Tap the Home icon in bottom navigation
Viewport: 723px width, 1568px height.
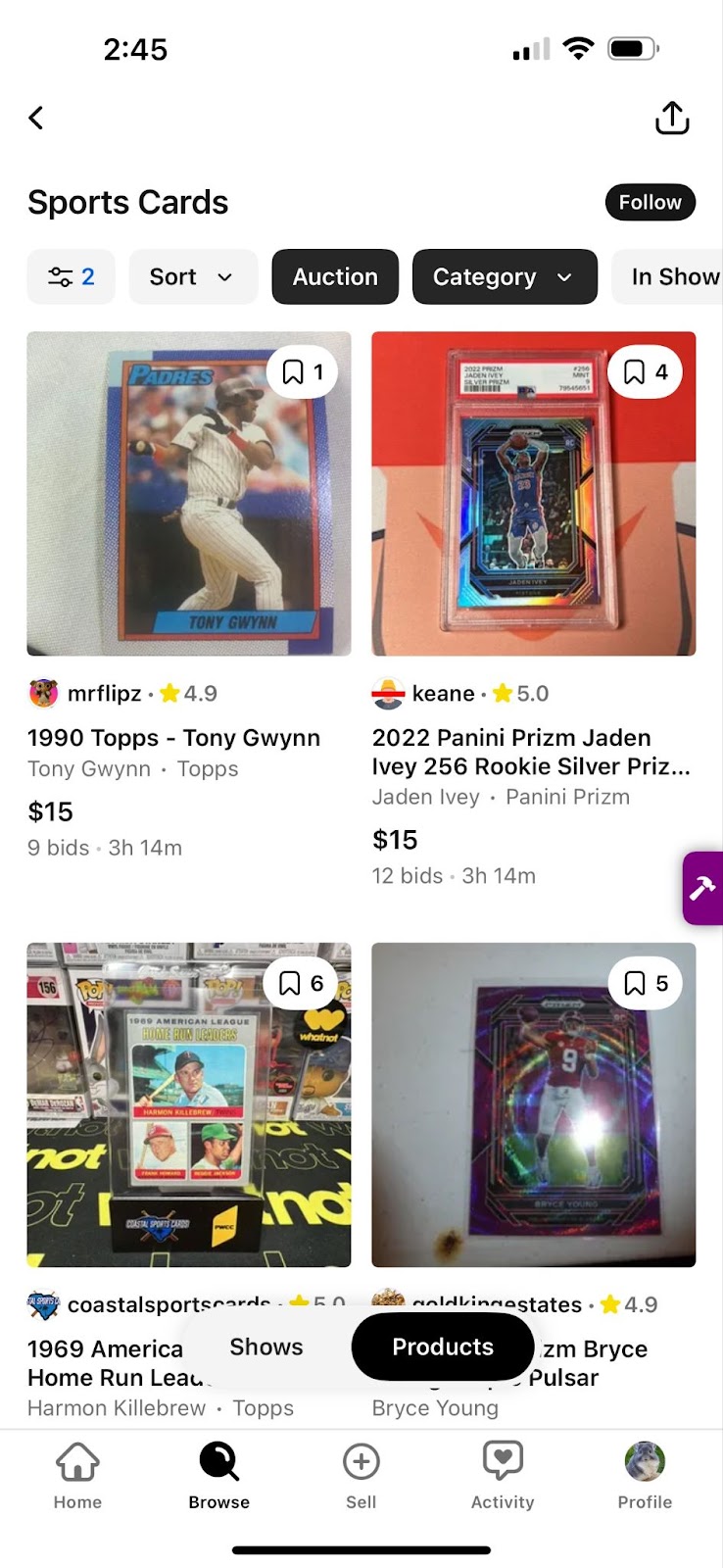[x=77, y=1475]
